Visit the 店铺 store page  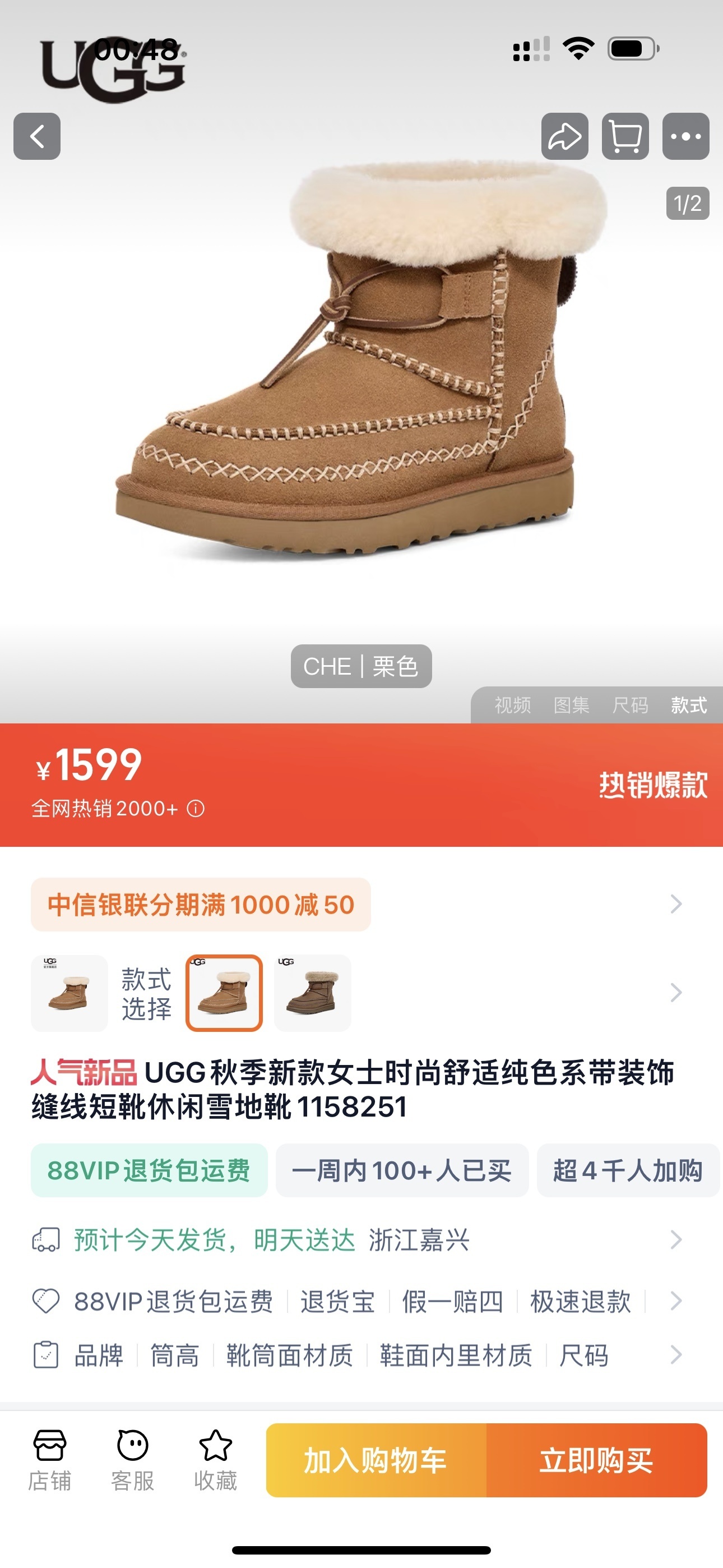pos(49,1460)
